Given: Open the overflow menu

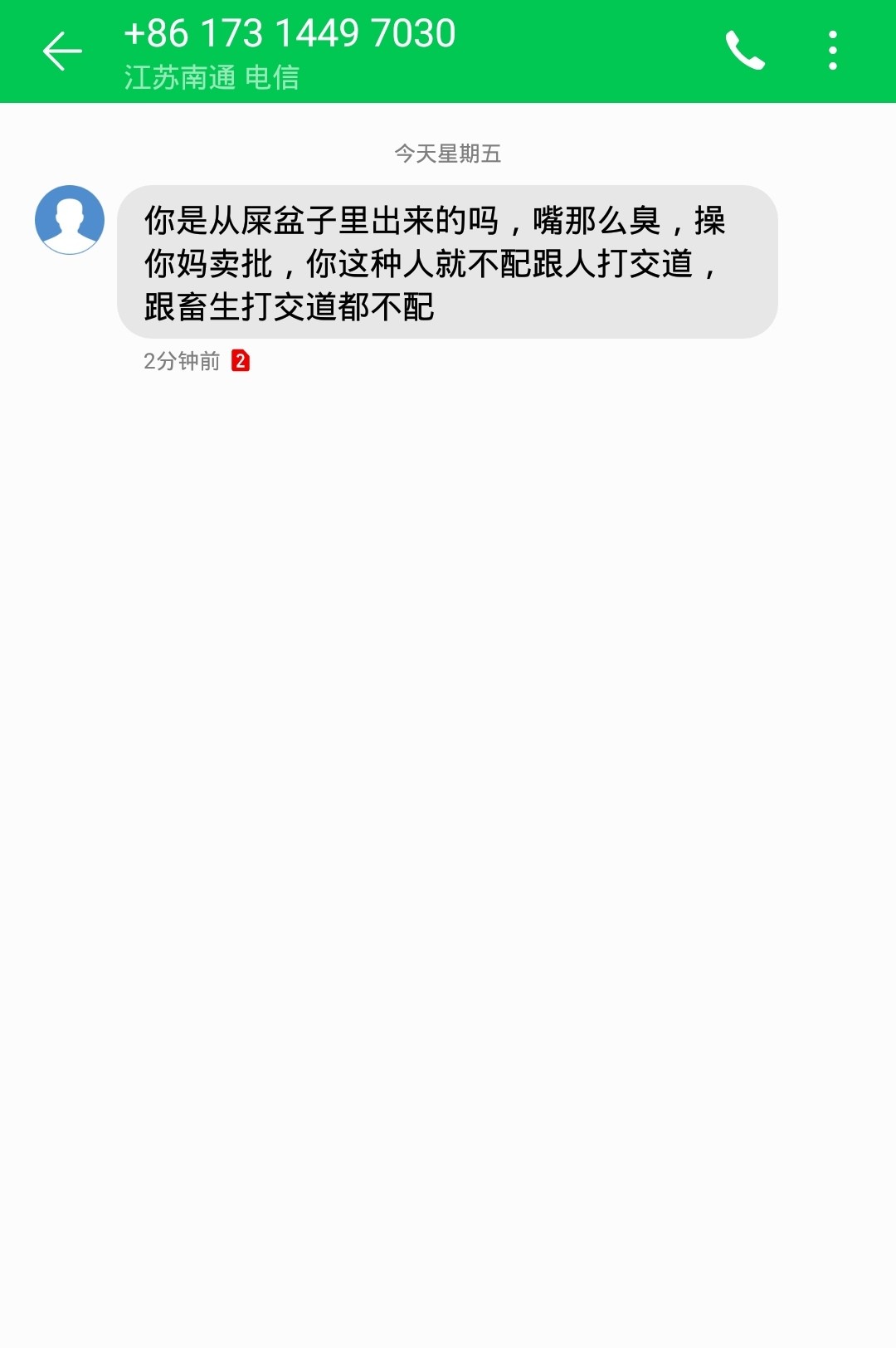Looking at the screenshot, I should click(x=832, y=51).
